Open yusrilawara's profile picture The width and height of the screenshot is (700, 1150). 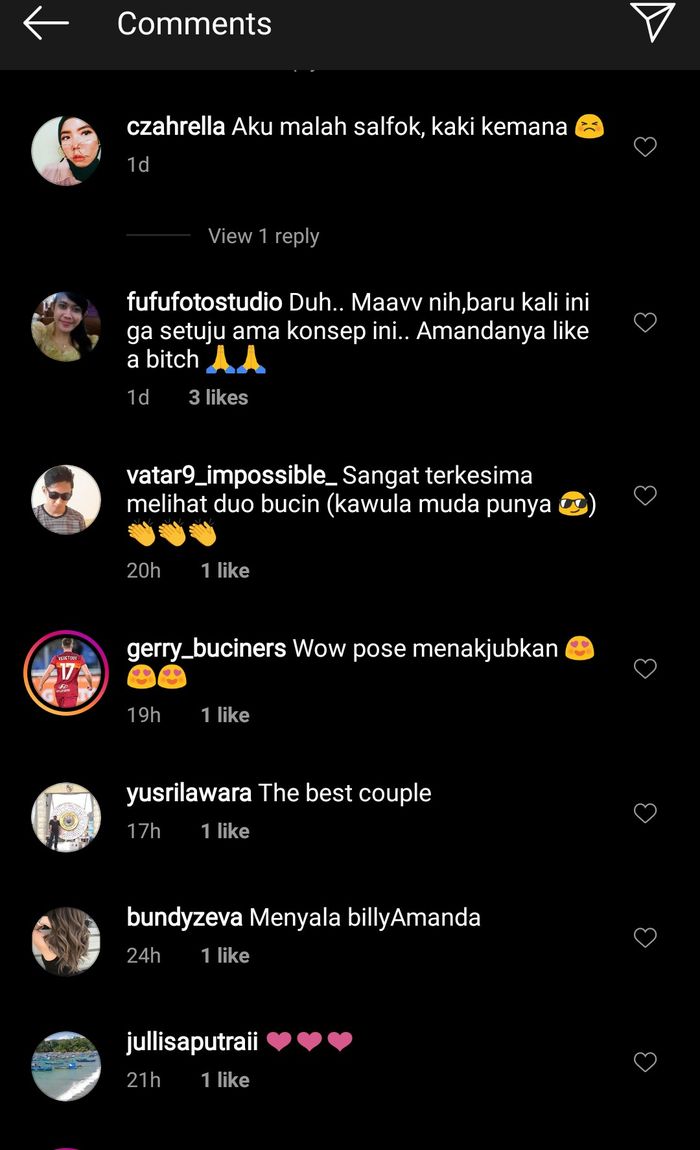coord(66,817)
